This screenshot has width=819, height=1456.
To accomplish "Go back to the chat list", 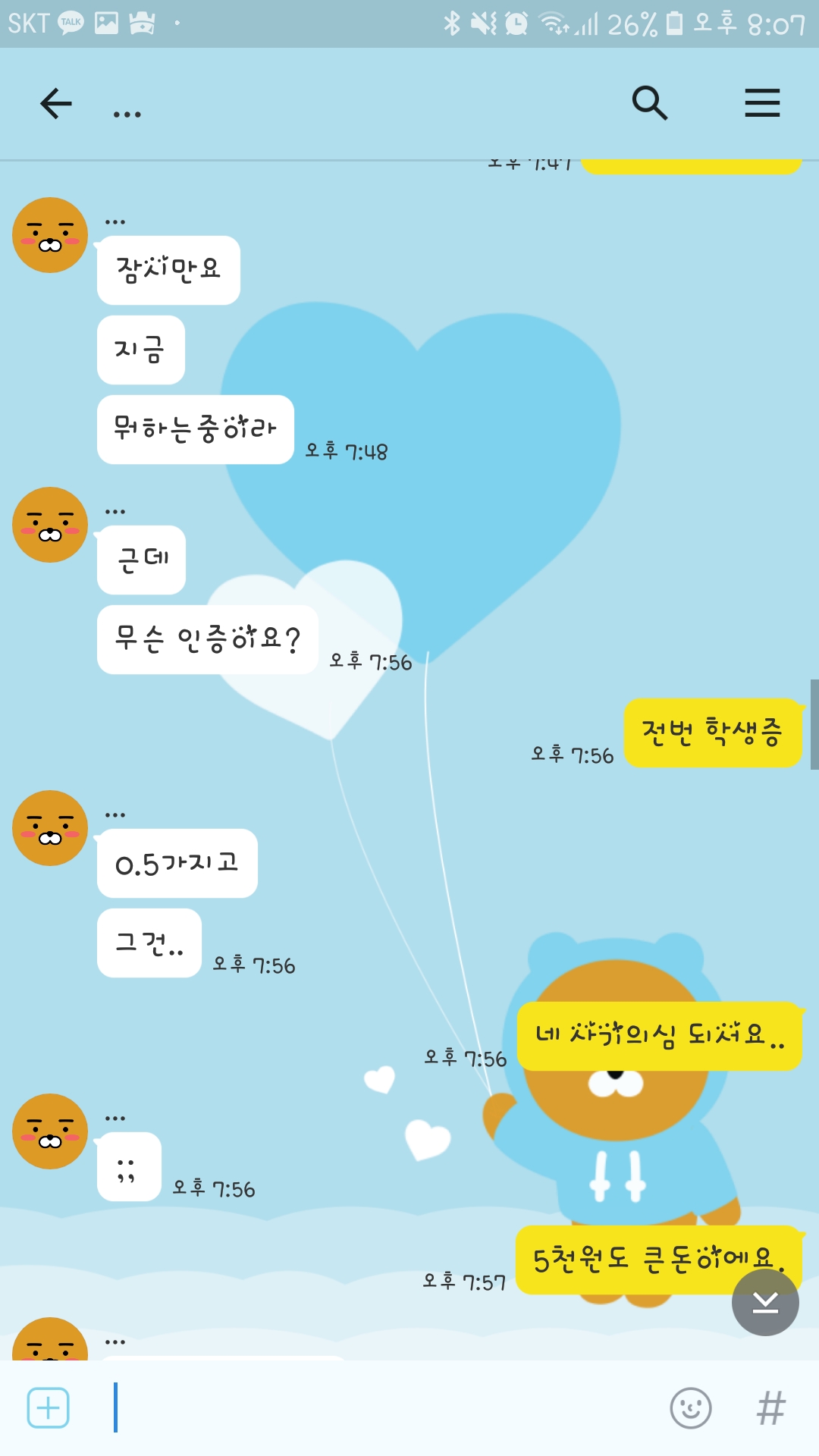I will pos(56,104).
